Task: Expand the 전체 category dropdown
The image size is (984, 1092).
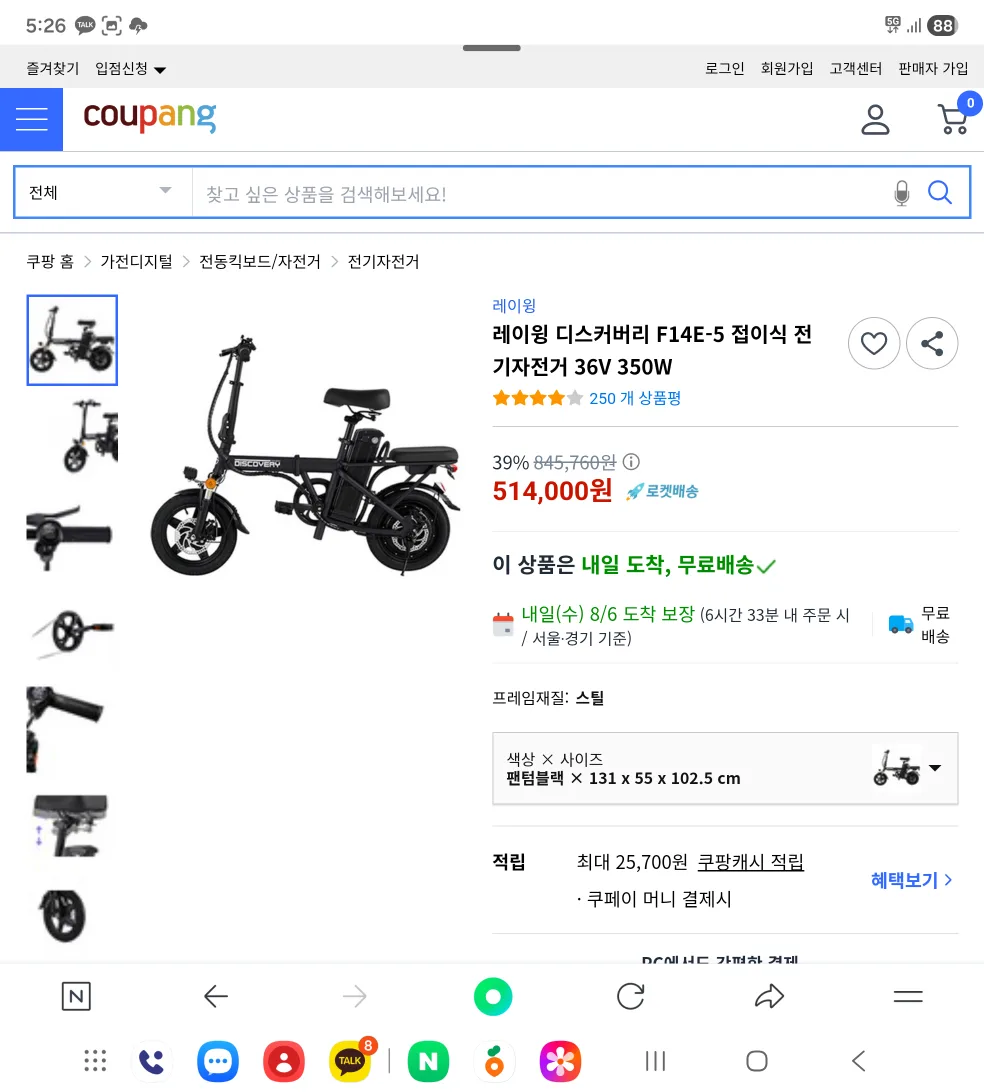Action: 102,192
